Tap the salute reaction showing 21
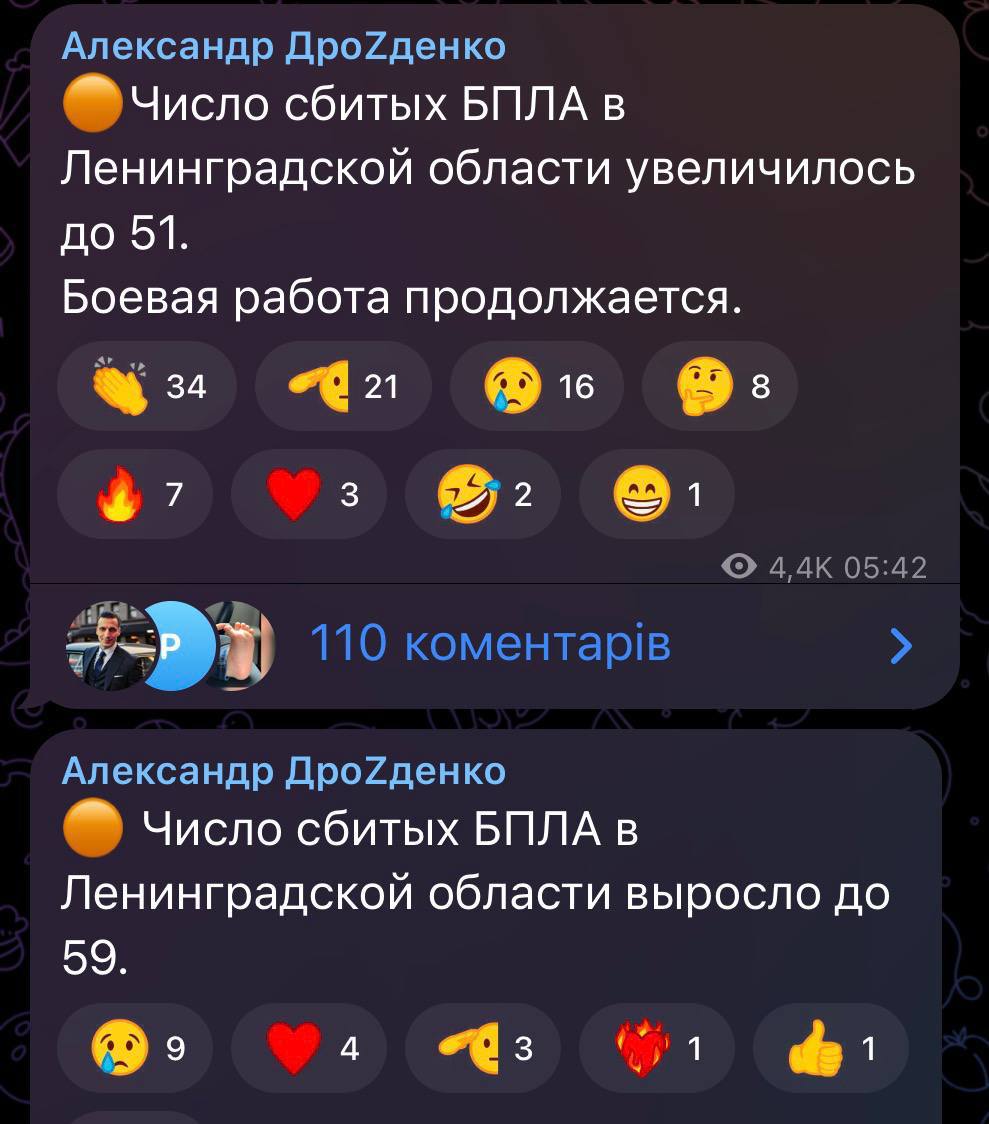This screenshot has width=989, height=1124. pyautogui.click(x=343, y=386)
